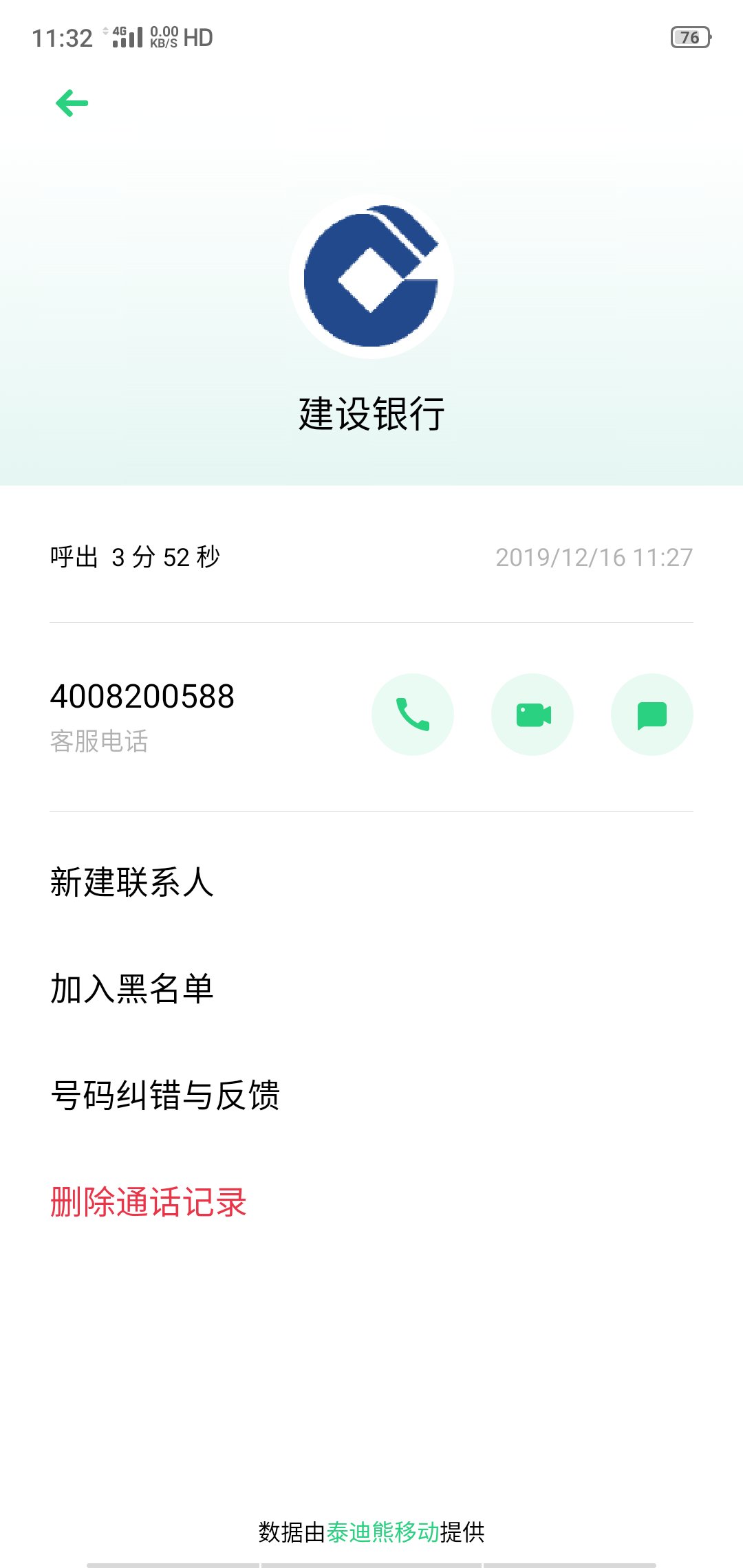The width and height of the screenshot is (743, 1568).
Task: Call 4008200588 with the phone icon
Action: coord(413,715)
